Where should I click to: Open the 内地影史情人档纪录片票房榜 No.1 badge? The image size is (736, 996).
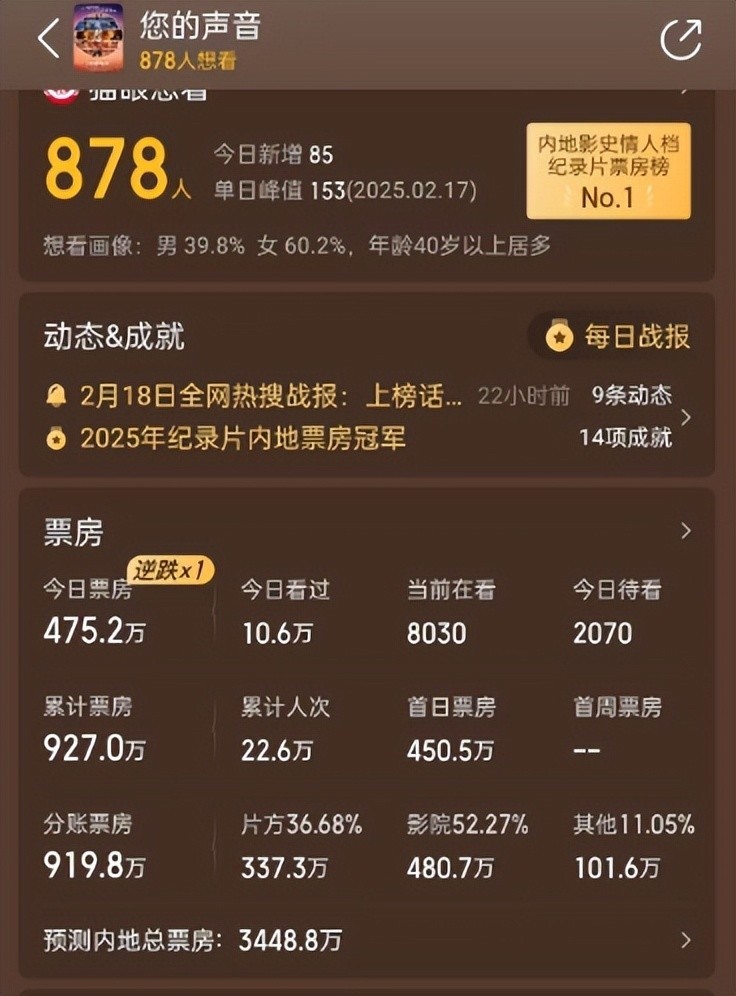pyautogui.click(x=608, y=171)
